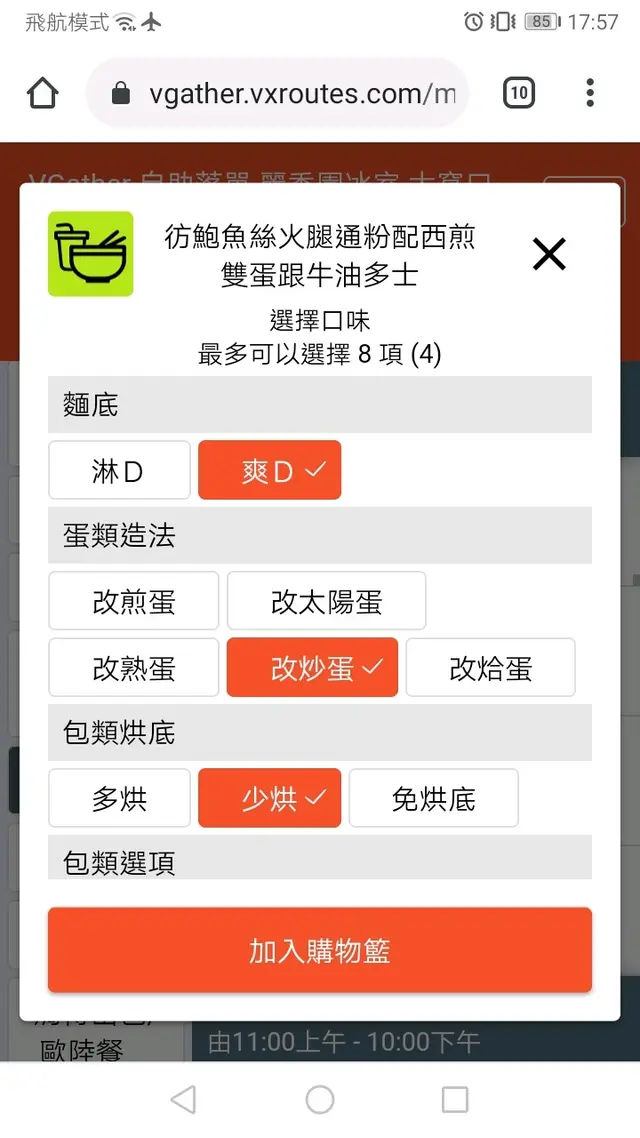Select 改熟蛋 egg option
This screenshot has width=640, height=1138.
pos(134,668)
